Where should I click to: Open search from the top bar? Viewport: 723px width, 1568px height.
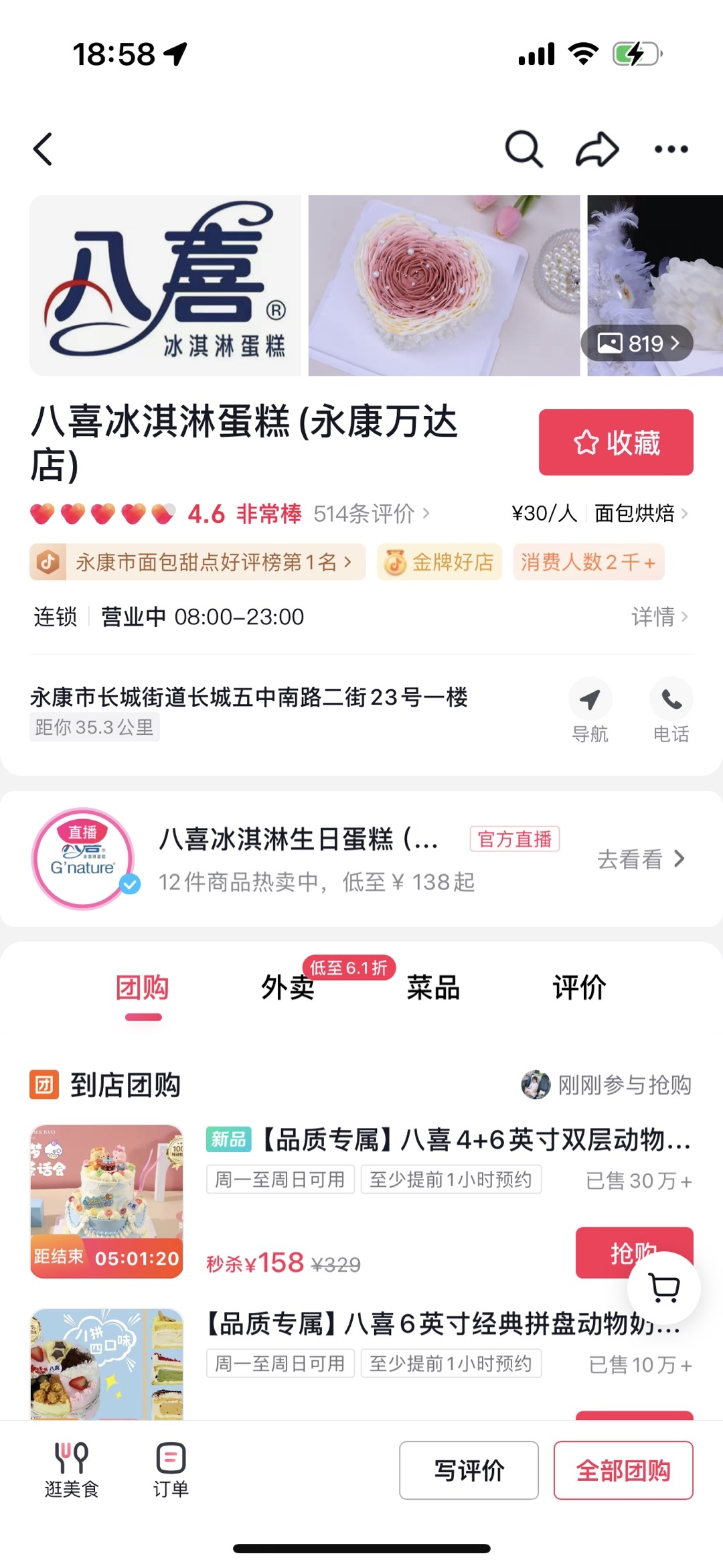[x=523, y=149]
